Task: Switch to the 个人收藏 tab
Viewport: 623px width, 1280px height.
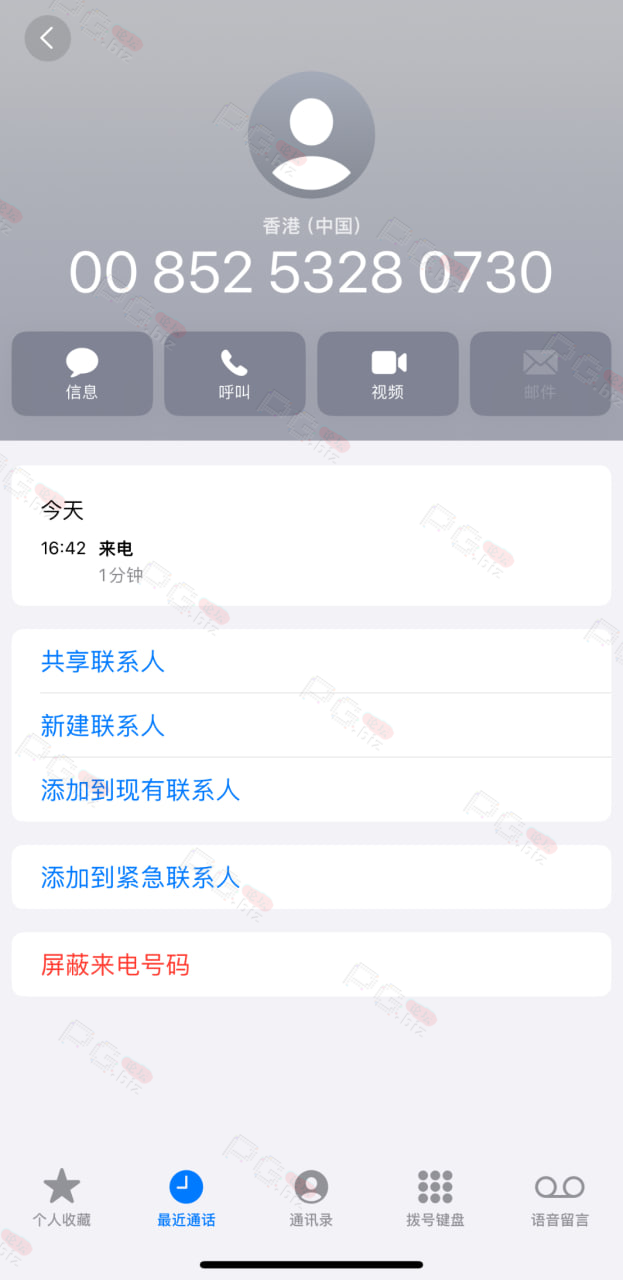Action: pos(62,1198)
